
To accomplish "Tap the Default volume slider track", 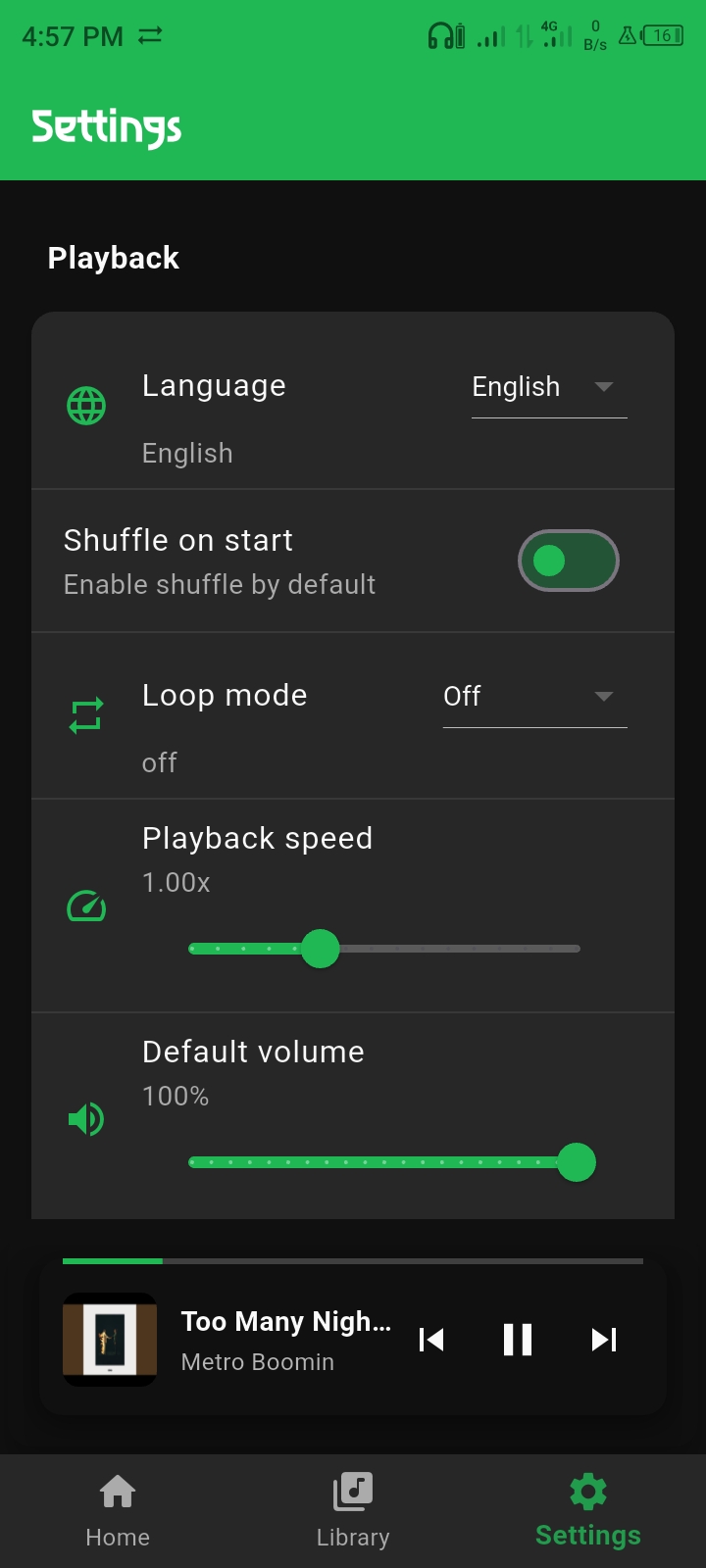I will (382, 1162).
